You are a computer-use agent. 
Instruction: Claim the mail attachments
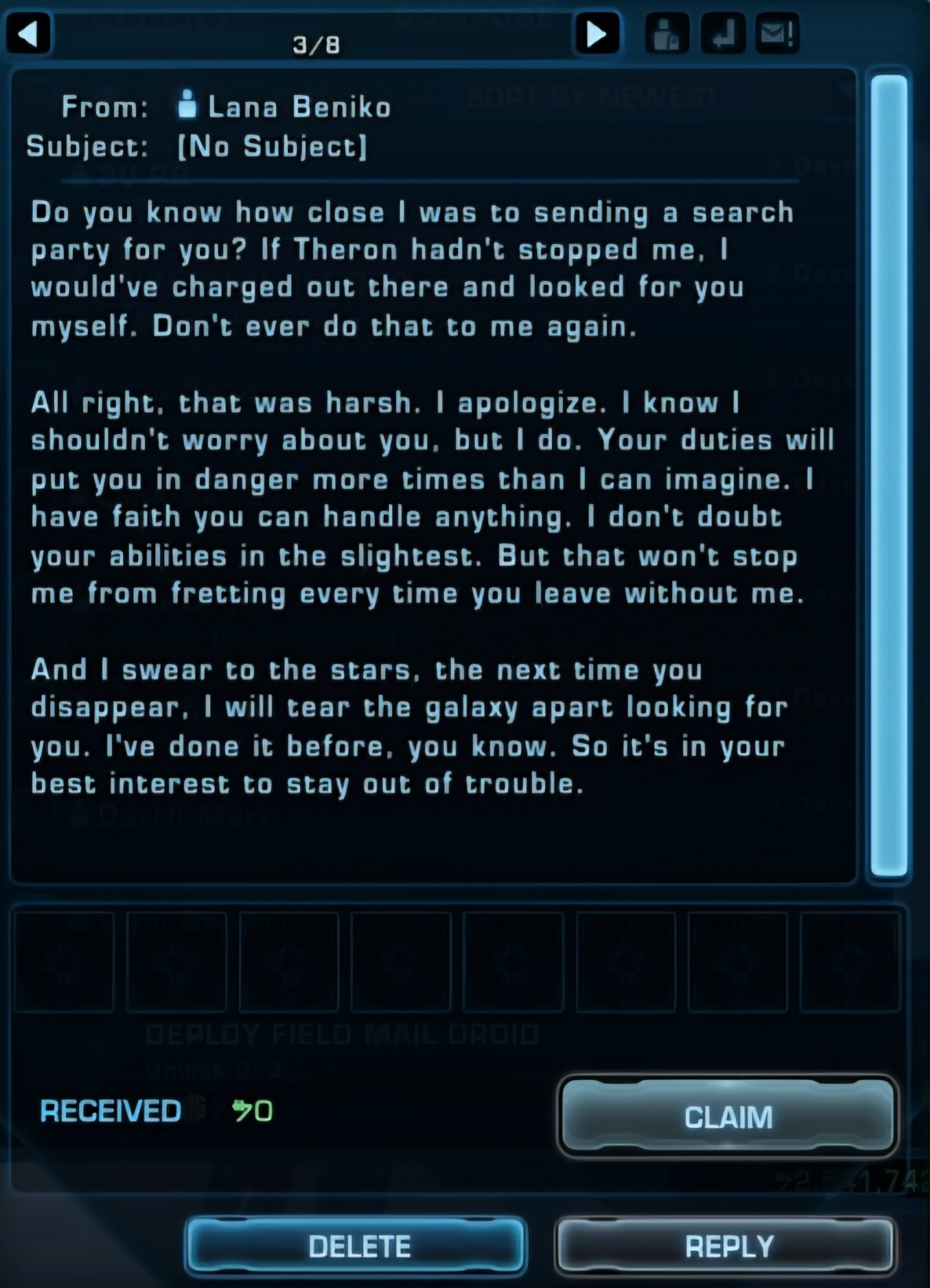coord(727,1117)
